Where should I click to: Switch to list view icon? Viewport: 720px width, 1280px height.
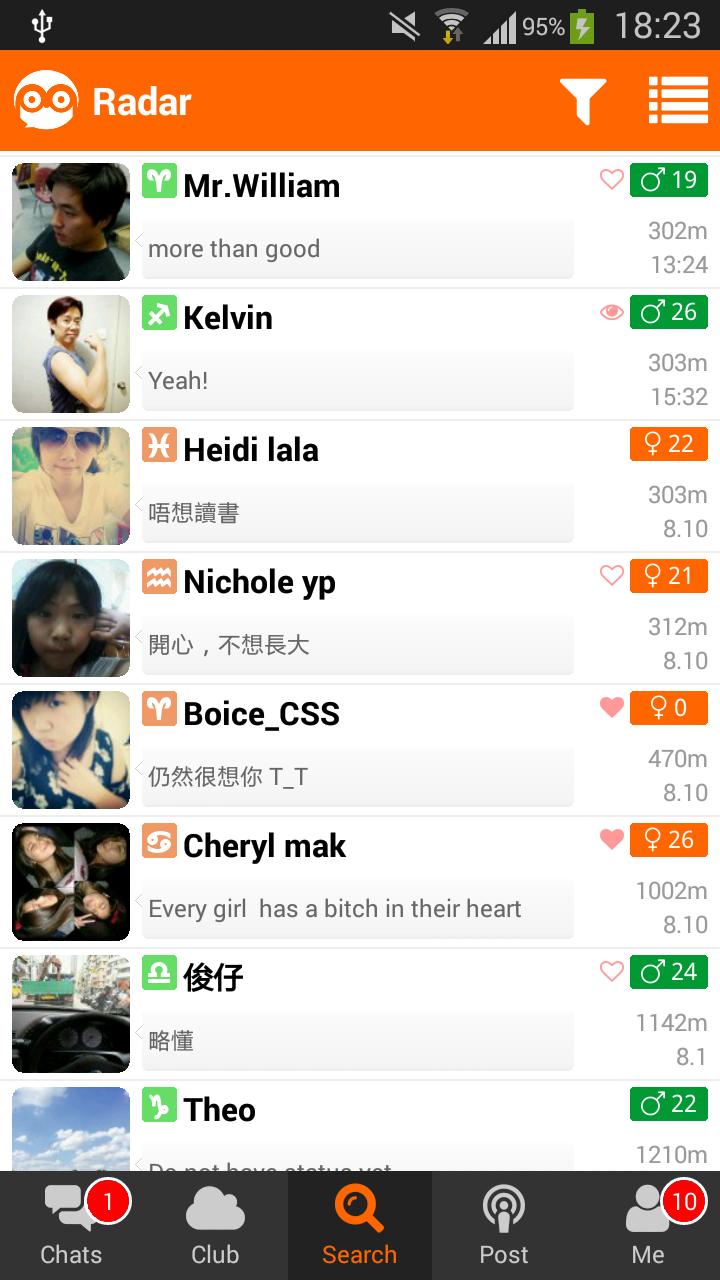pyautogui.click(x=678, y=101)
